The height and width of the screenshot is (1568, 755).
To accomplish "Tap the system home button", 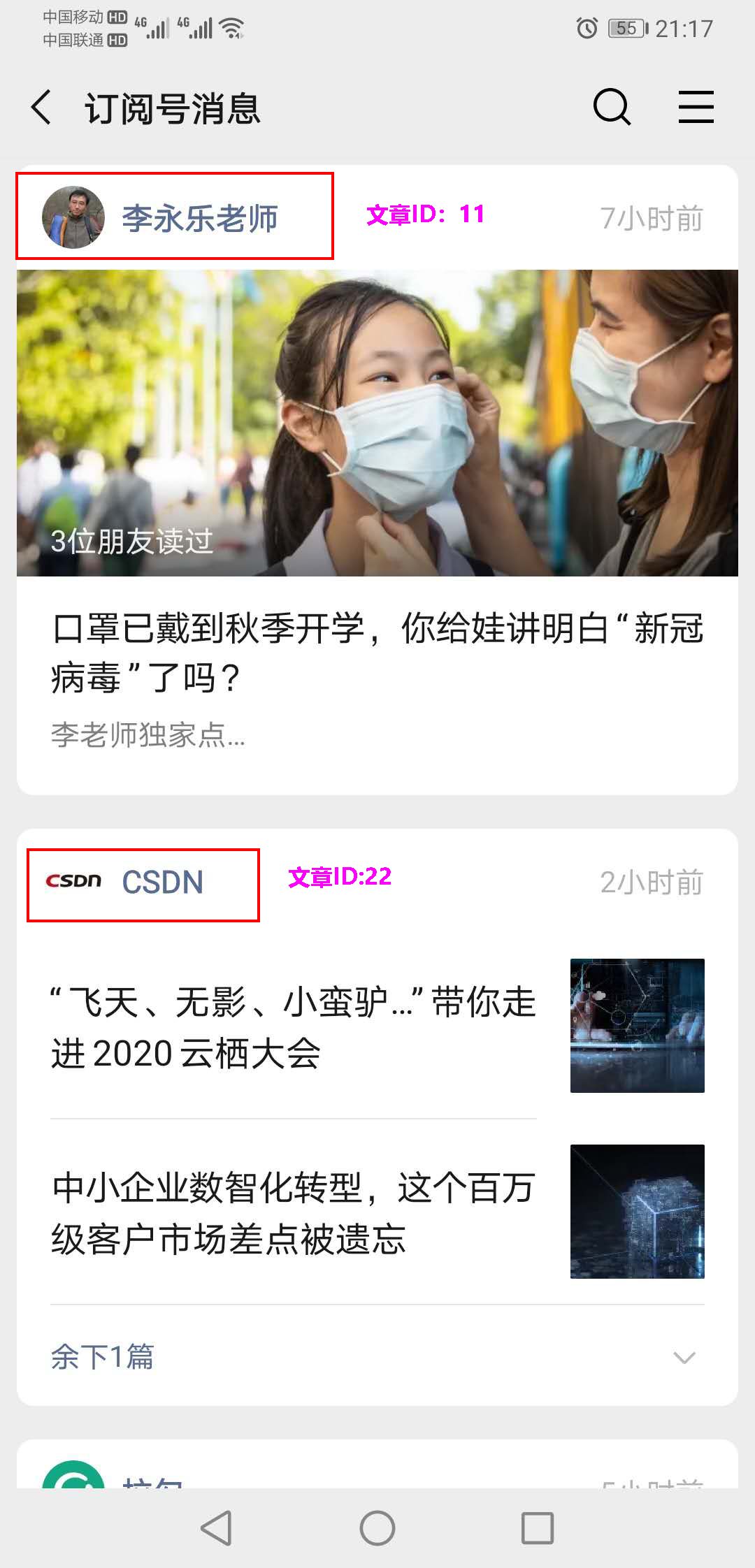I will 377,1528.
